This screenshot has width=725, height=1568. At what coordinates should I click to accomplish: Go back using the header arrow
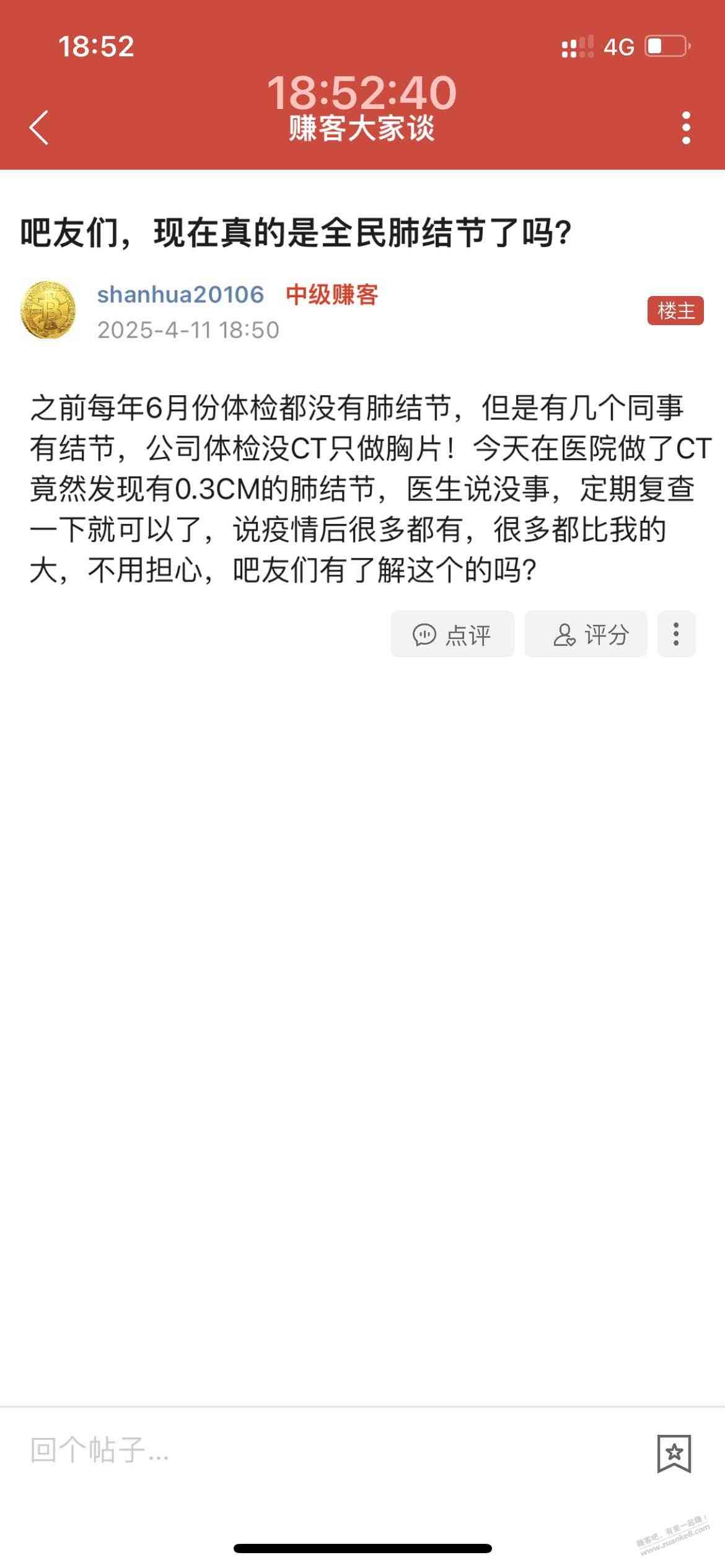tap(39, 128)
